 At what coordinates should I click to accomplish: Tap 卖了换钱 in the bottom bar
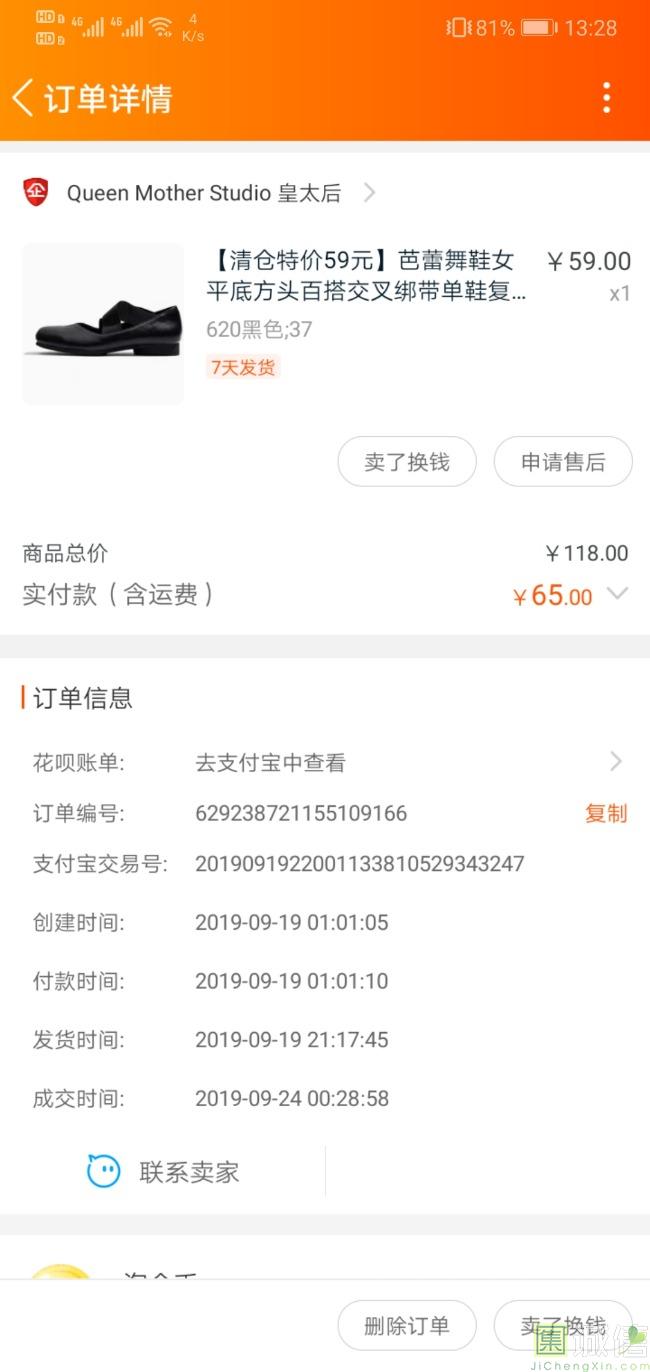(563, 1326)
